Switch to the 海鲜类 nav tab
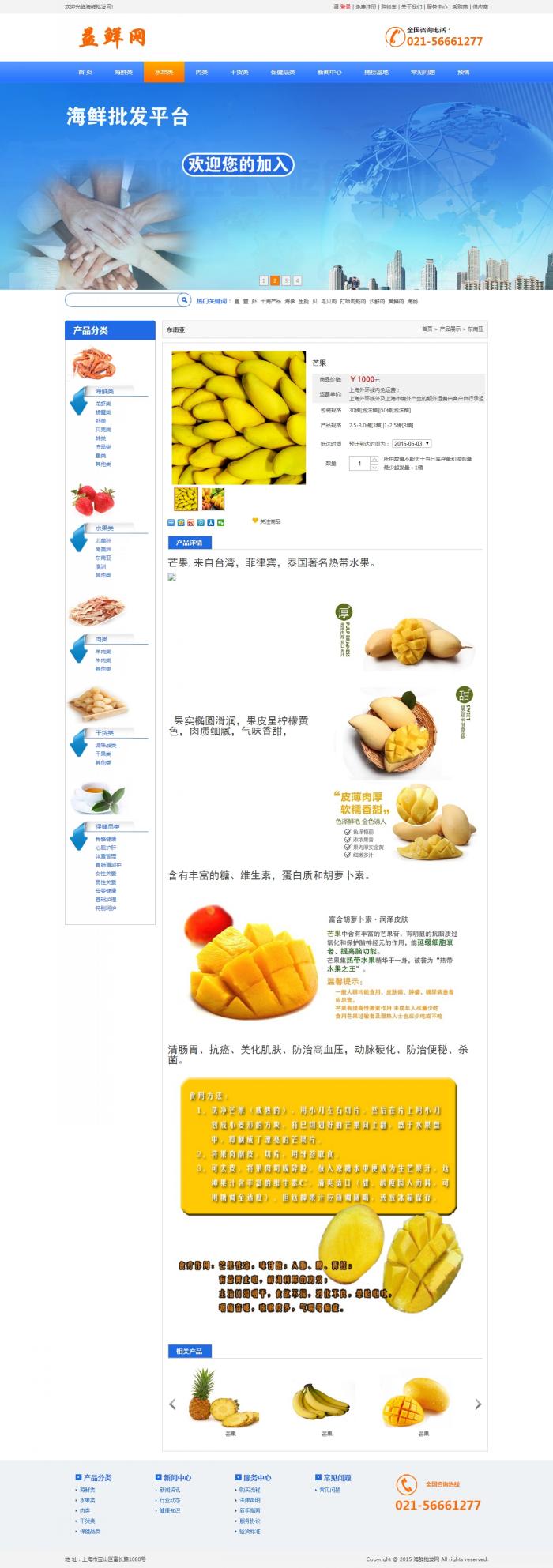 coord(123,72)
